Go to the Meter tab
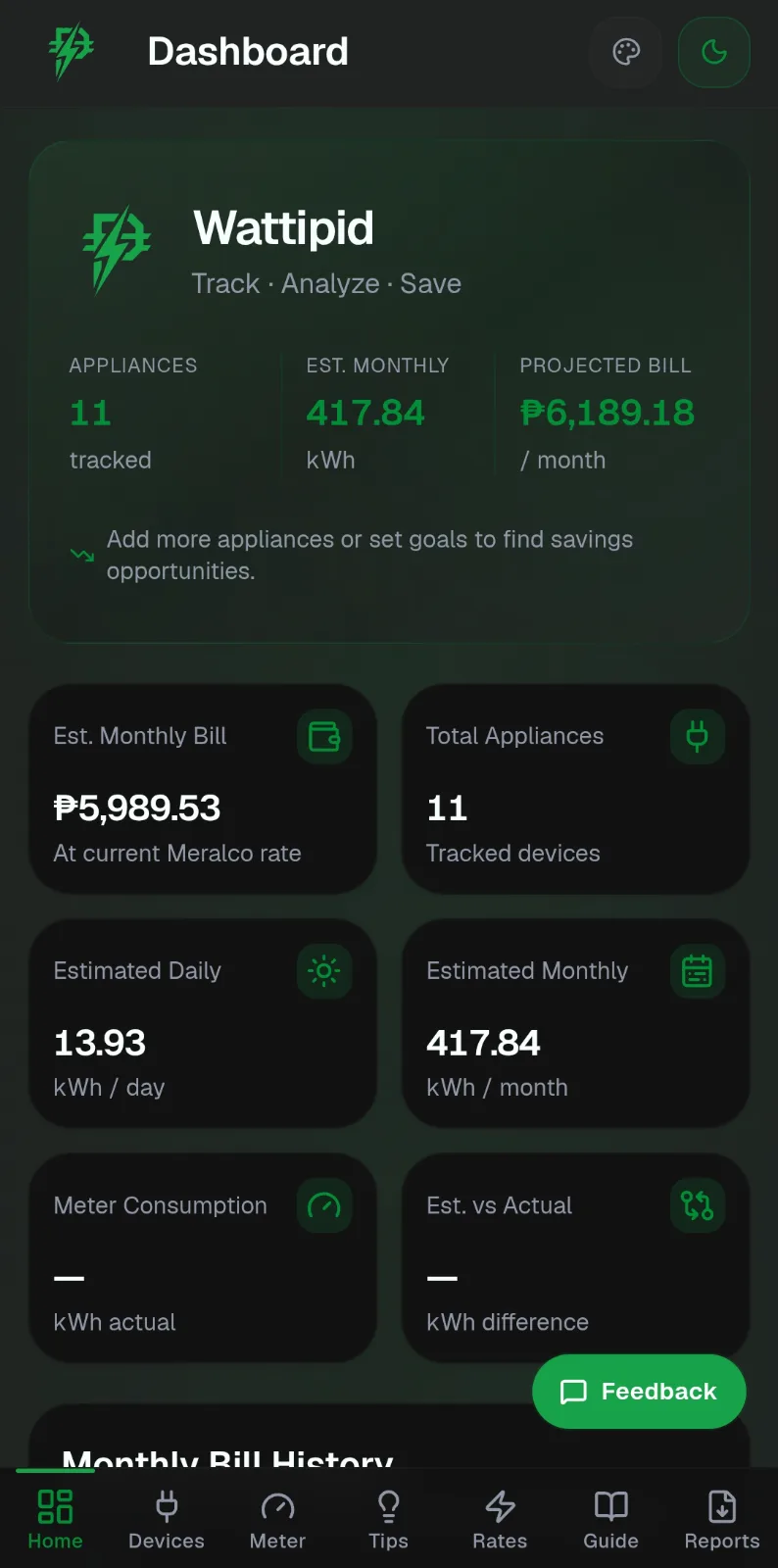 coord(277,1520)
